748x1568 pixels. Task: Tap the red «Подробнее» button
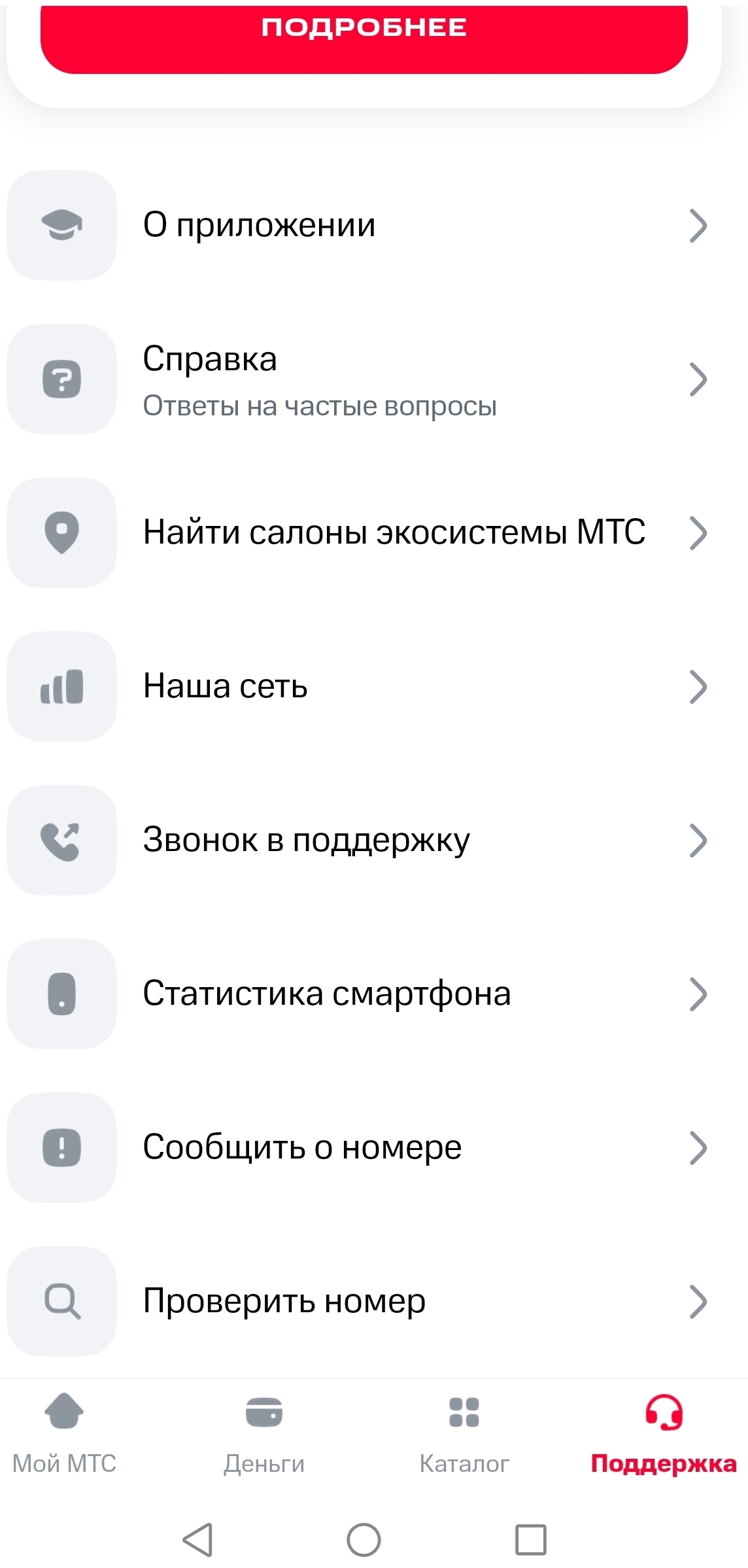(364, 36)
